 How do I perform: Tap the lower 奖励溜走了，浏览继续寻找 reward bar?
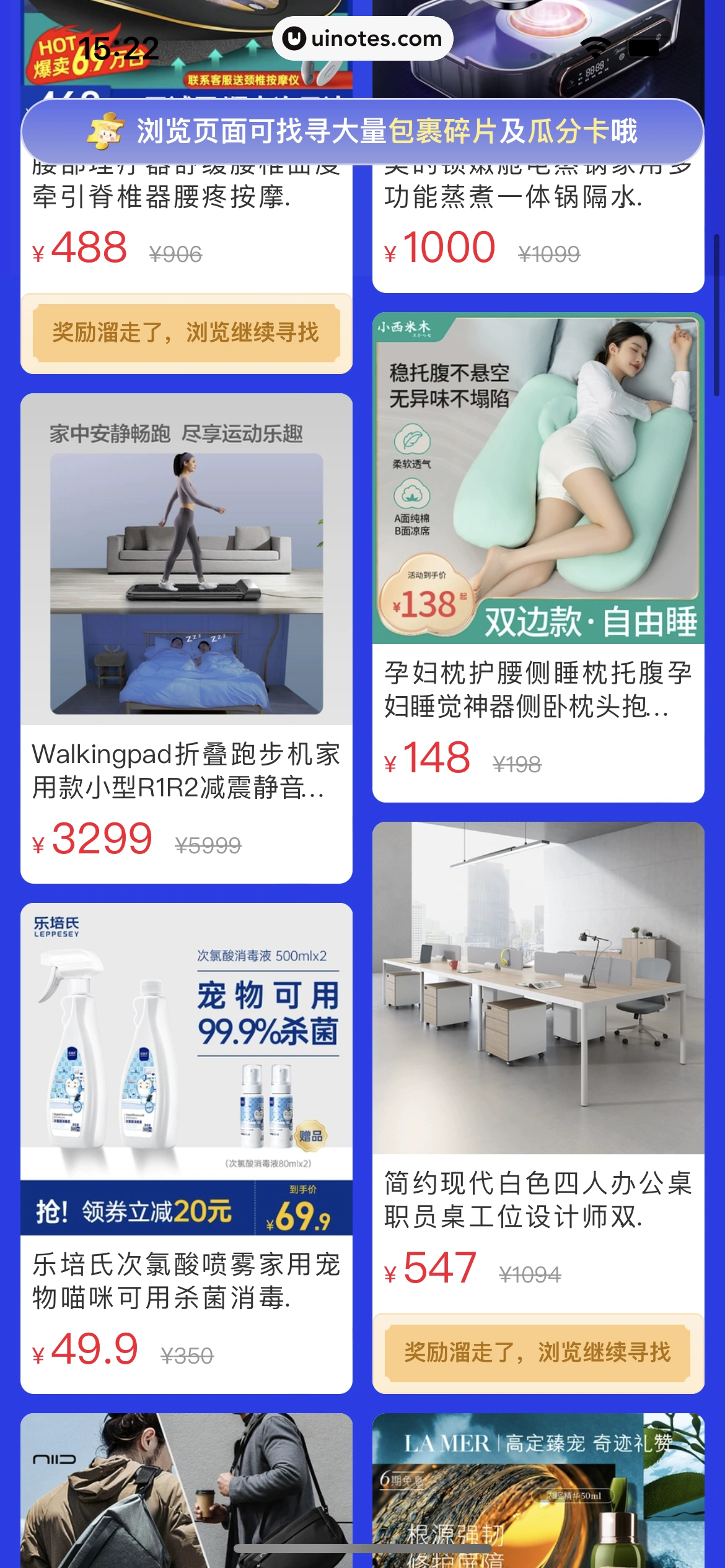(537, 1352)
